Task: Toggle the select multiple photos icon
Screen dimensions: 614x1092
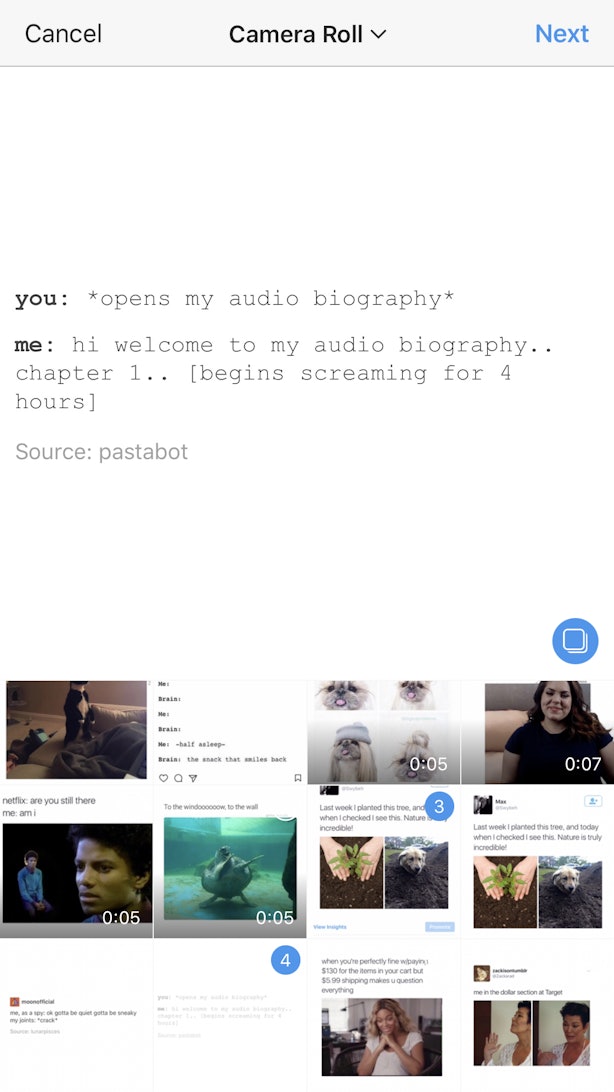Action: (575, 641)
